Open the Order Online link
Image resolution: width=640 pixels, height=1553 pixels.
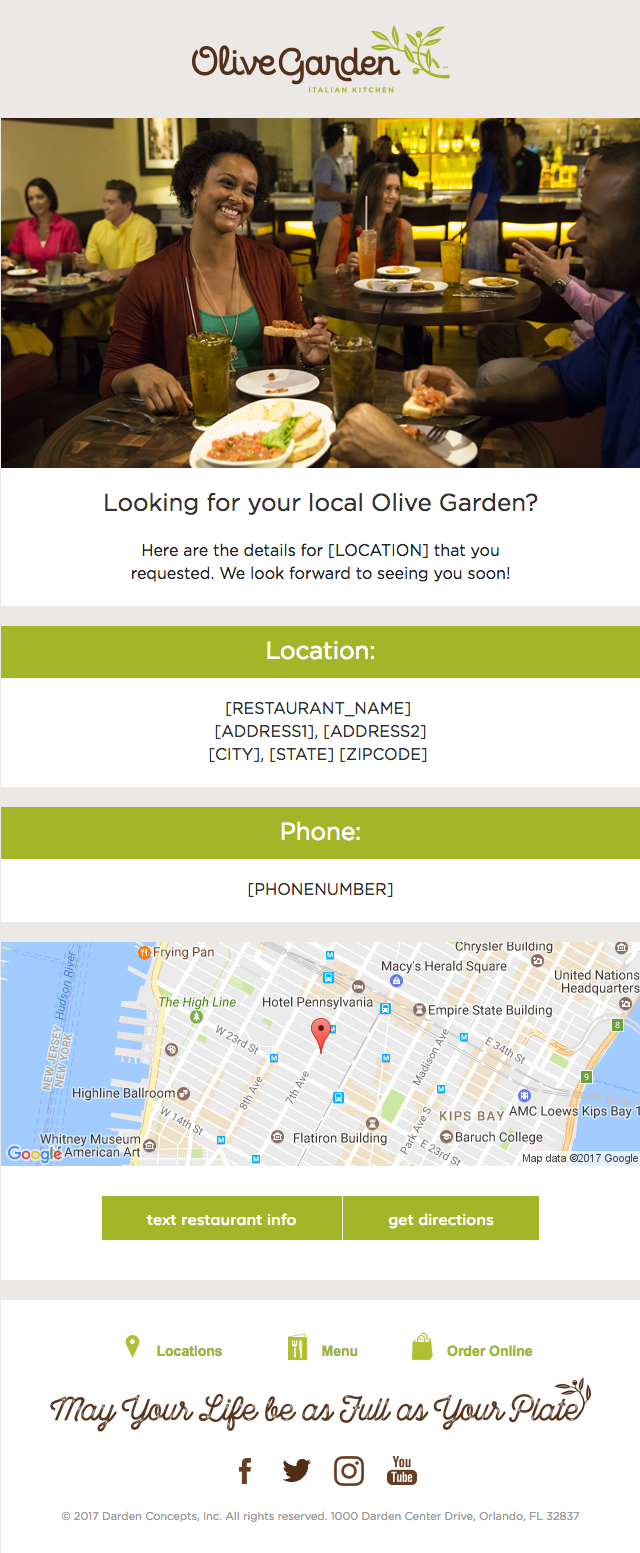[473, 1350]
